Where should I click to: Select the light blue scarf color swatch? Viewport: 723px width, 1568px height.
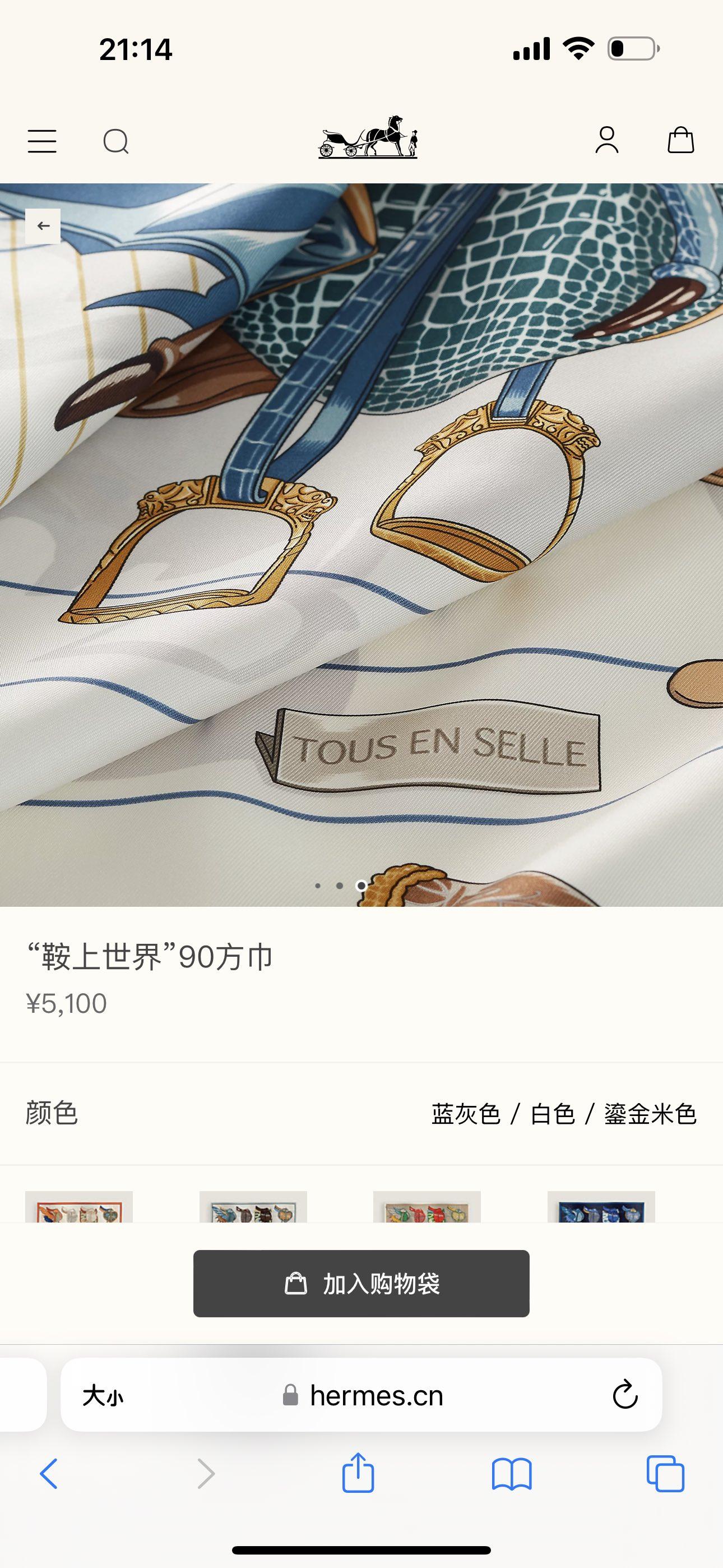pos(253,1207)
